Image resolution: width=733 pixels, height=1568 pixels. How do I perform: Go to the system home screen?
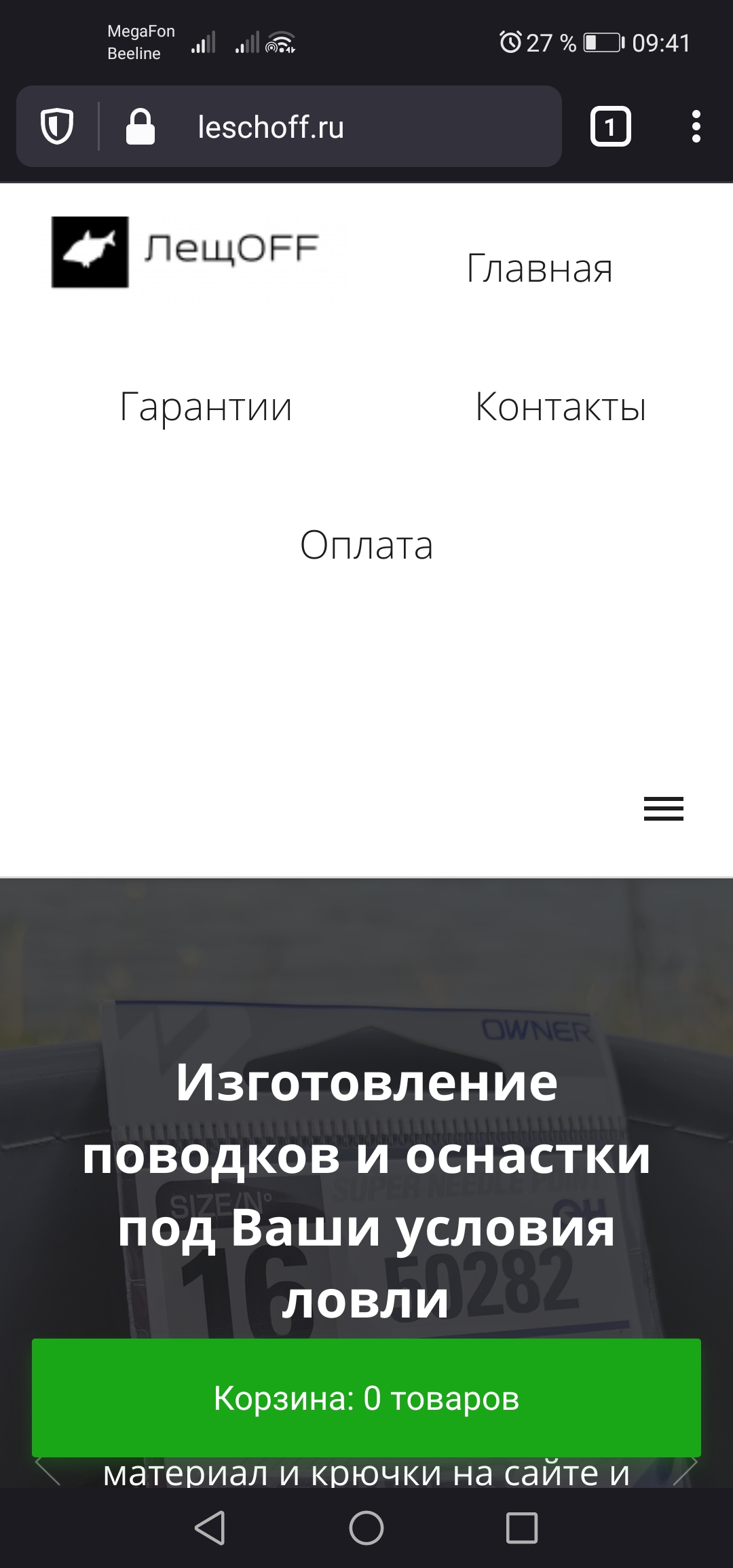[366, 1528]
